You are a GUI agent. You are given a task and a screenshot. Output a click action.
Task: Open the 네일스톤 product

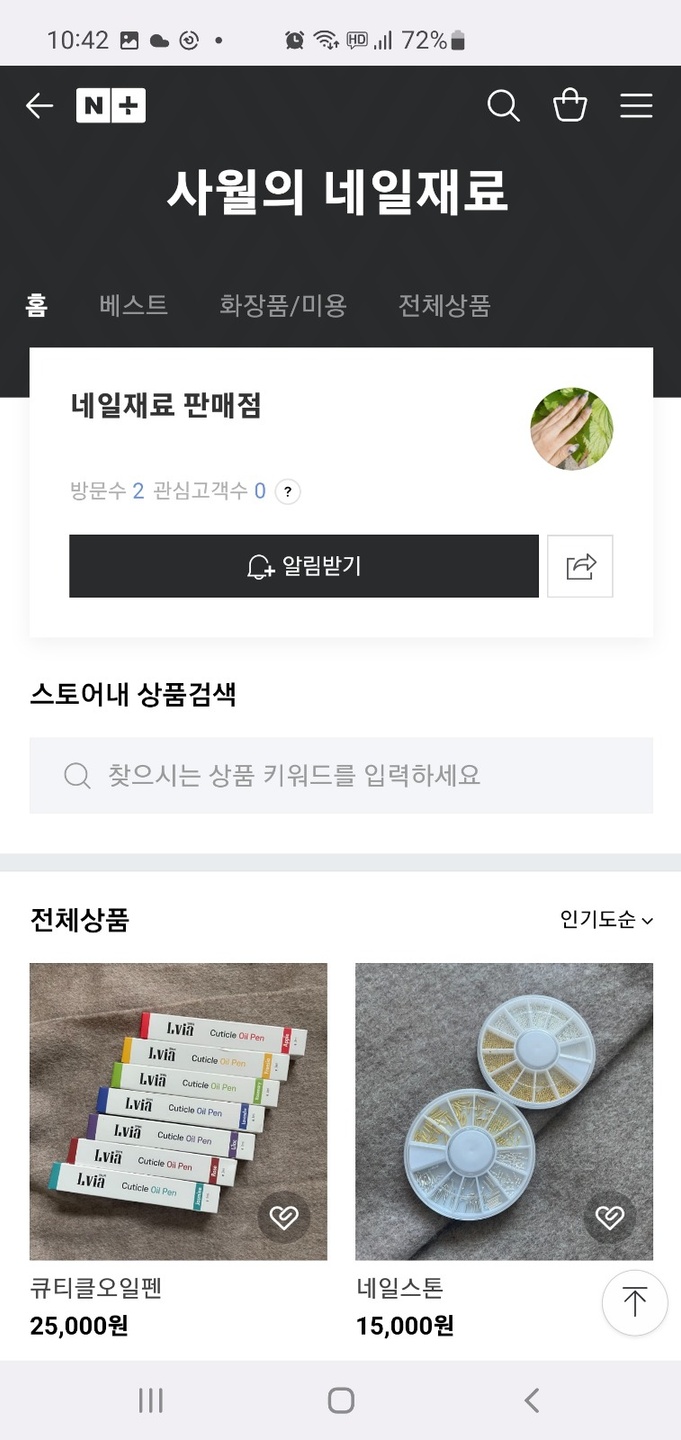(x=504, y=1110)
